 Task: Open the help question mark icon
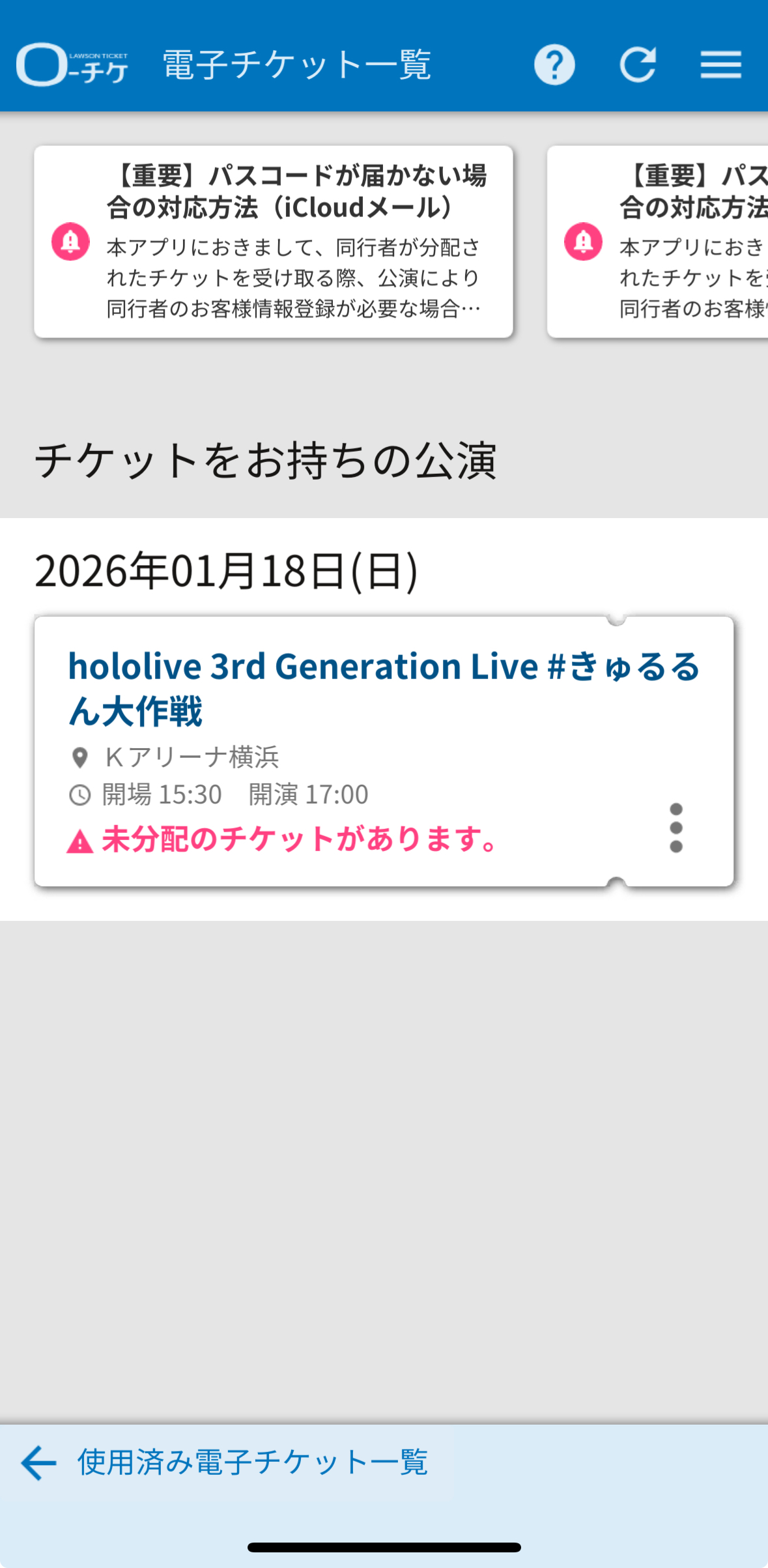tap(554, 65)
